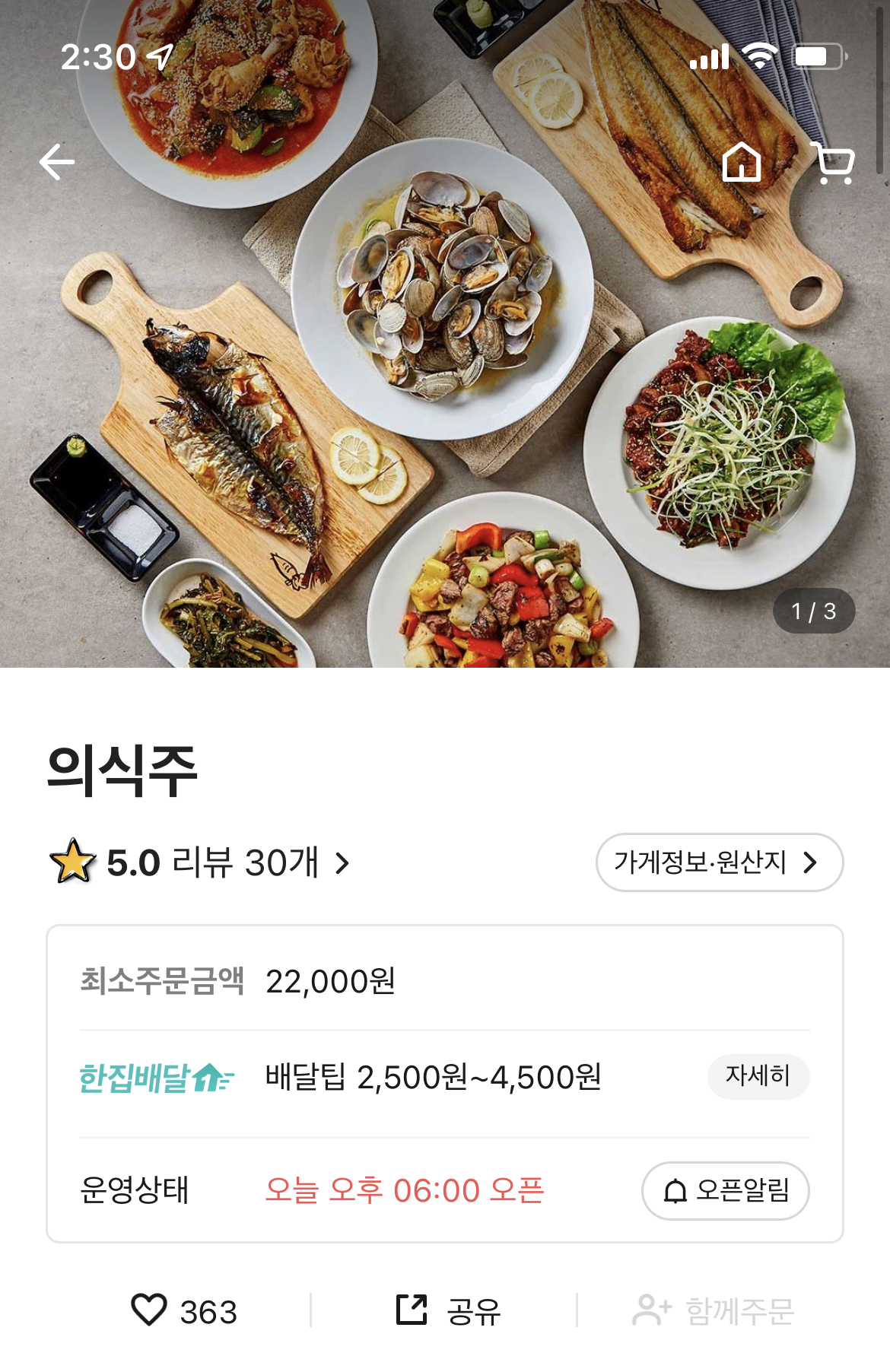890x1372 pixels.
Task: Open the shopping cart
Action: tap(834, 163)
